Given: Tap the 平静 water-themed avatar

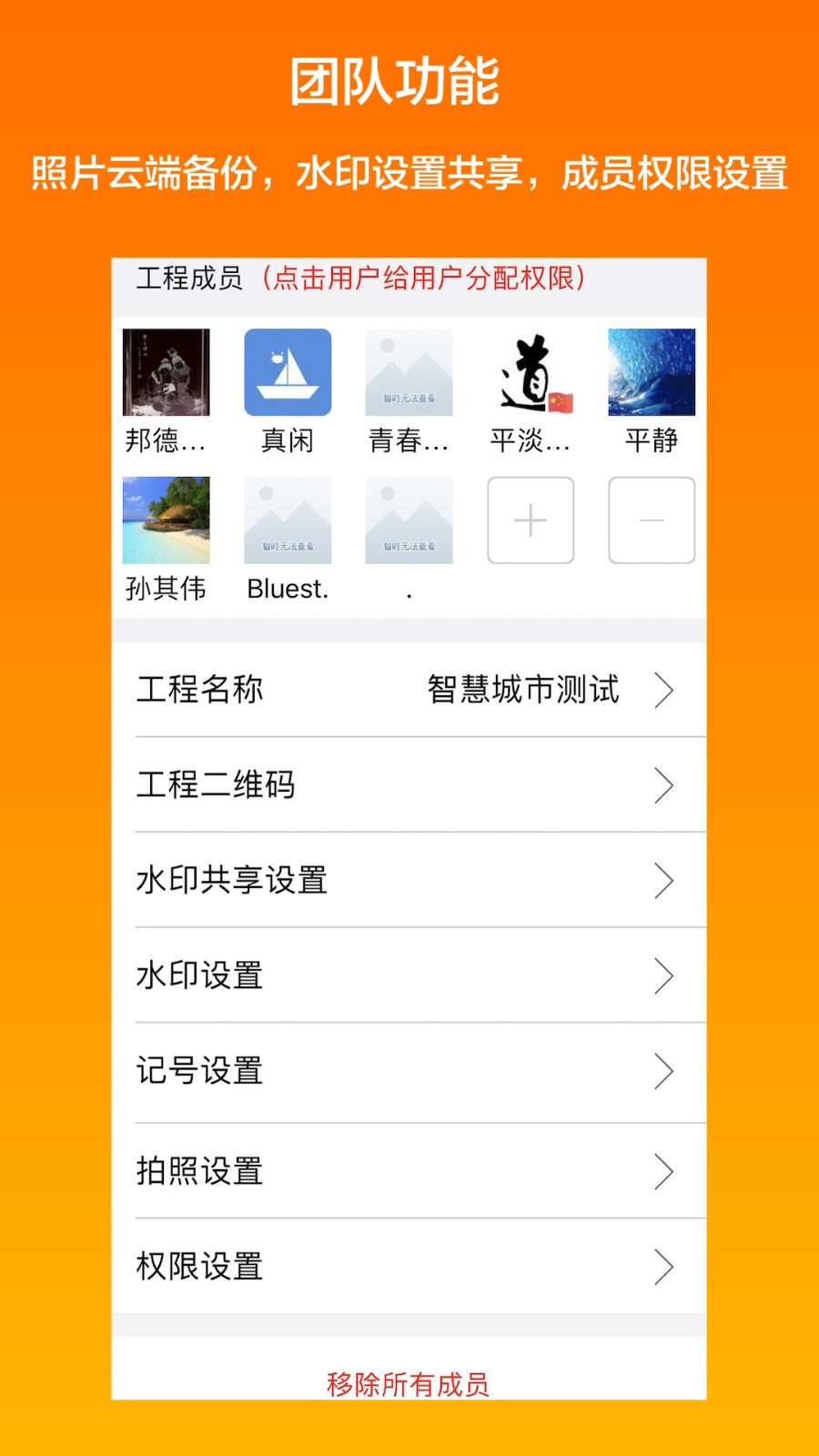Looking at the screenshot, I should (651, 373).
